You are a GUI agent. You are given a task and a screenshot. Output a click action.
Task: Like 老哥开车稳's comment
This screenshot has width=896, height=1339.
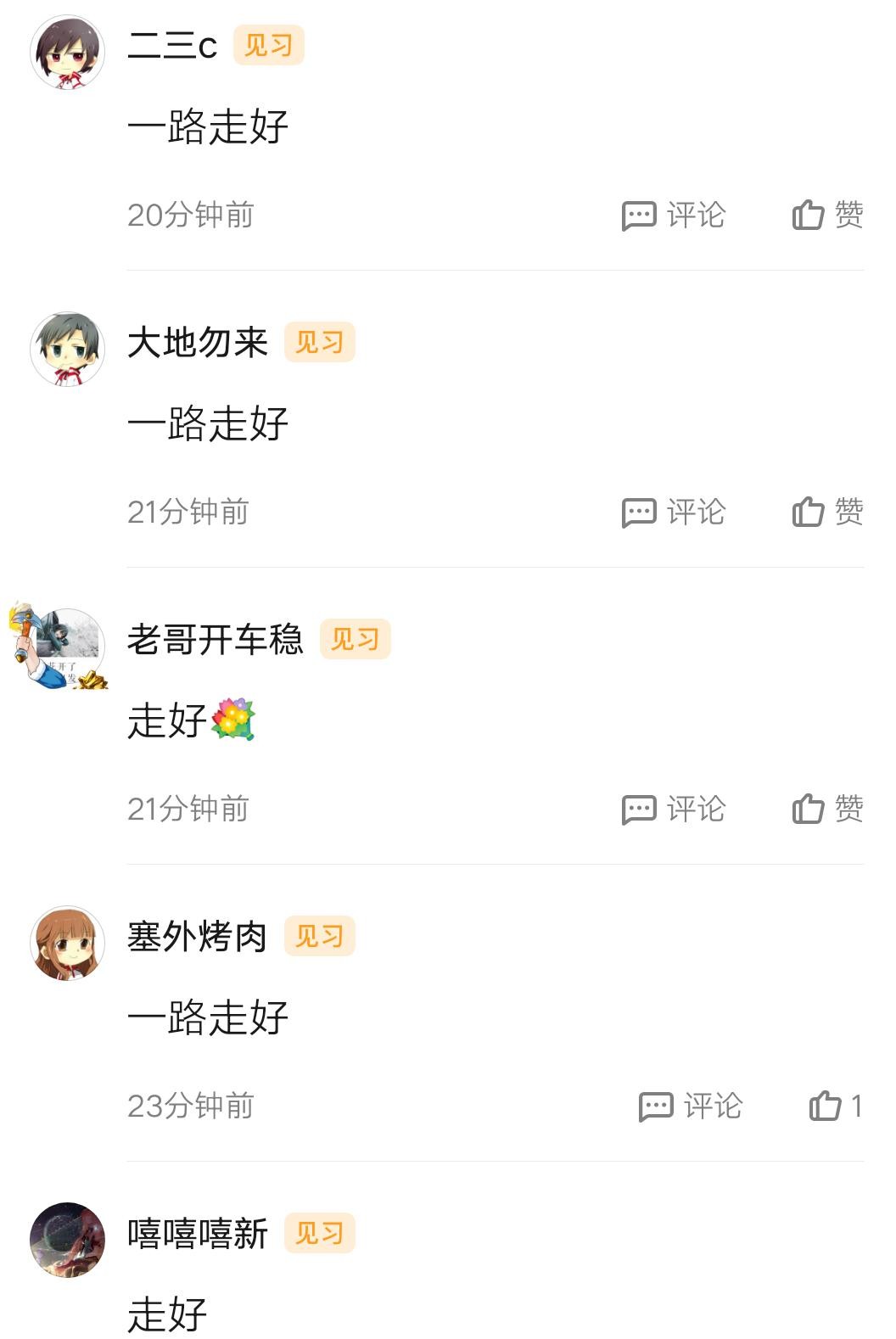(x=827, y=810)
